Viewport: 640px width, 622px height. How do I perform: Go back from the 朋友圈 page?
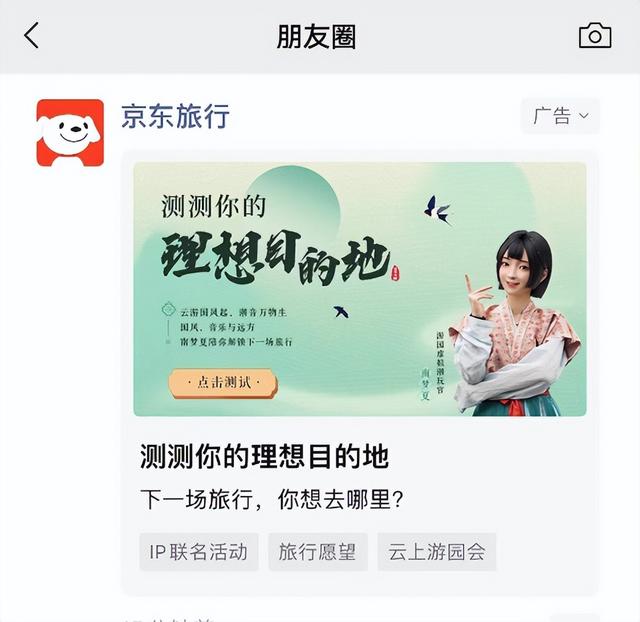[32, 36]
